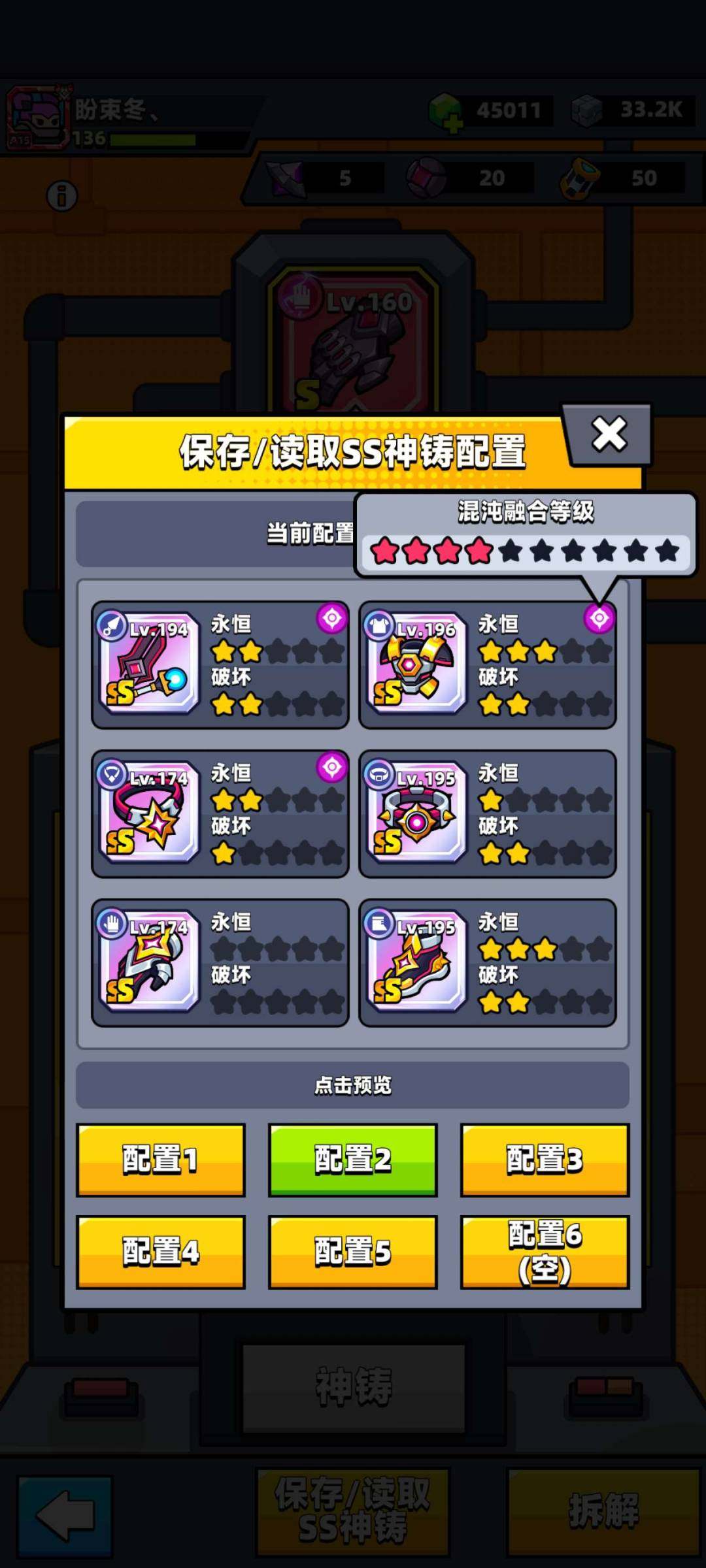The image size is (706, 1568).
Task: Switch to 配置2 loadout
Action: [353, 1160]
